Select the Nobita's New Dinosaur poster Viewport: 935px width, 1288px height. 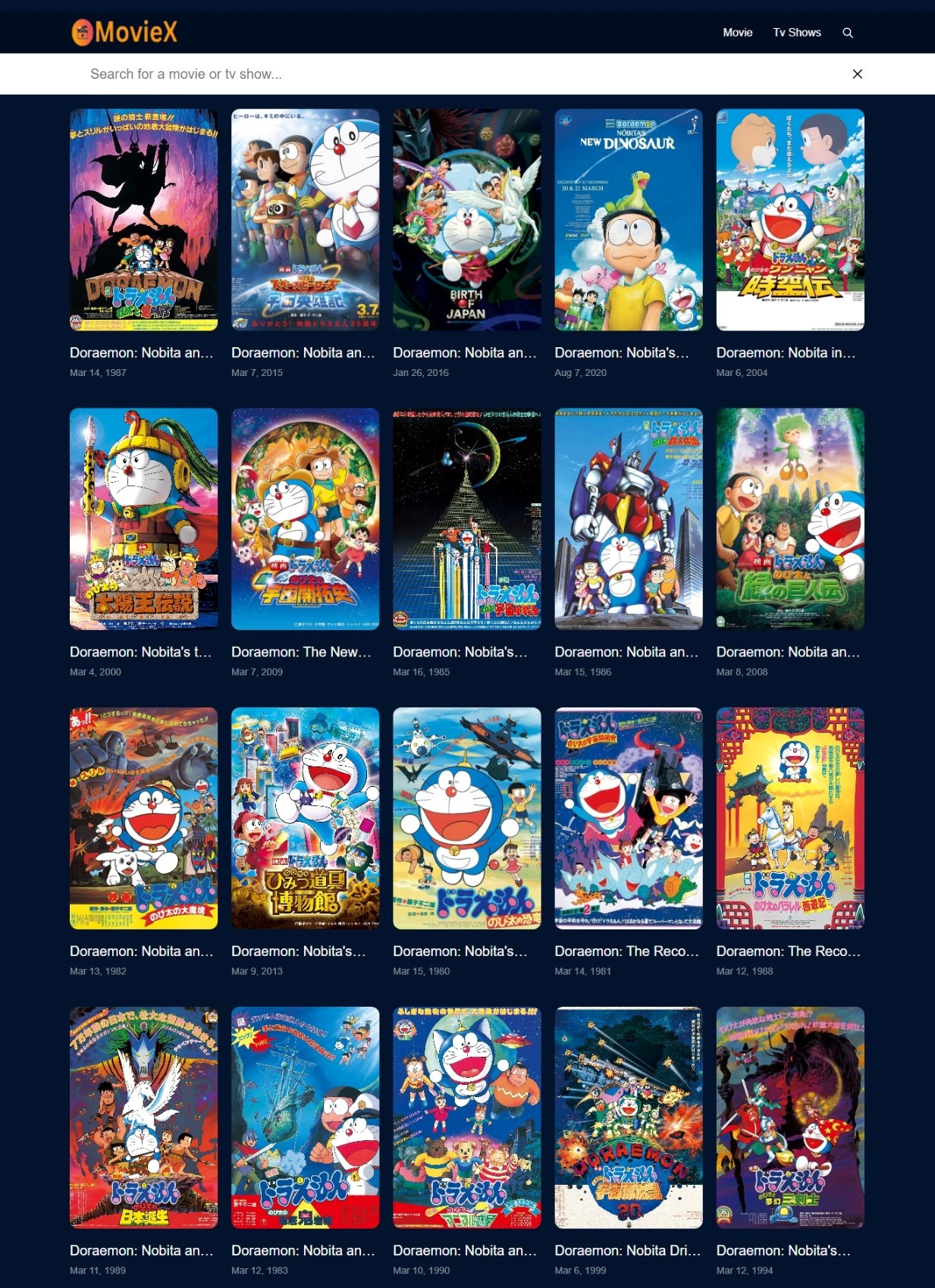click(626, 218)
